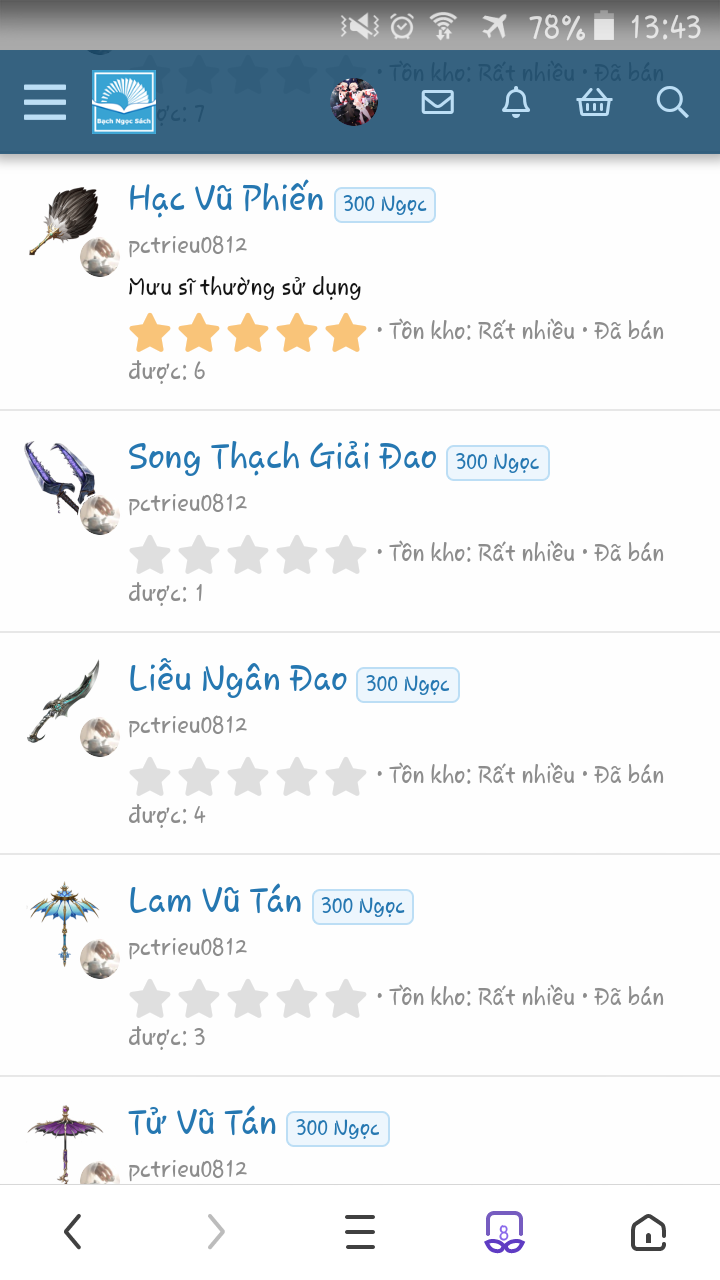Rate Lam Vũ Tán with one star
The width and height of the screenshot is (720, 1280).
tap(151, 997)
